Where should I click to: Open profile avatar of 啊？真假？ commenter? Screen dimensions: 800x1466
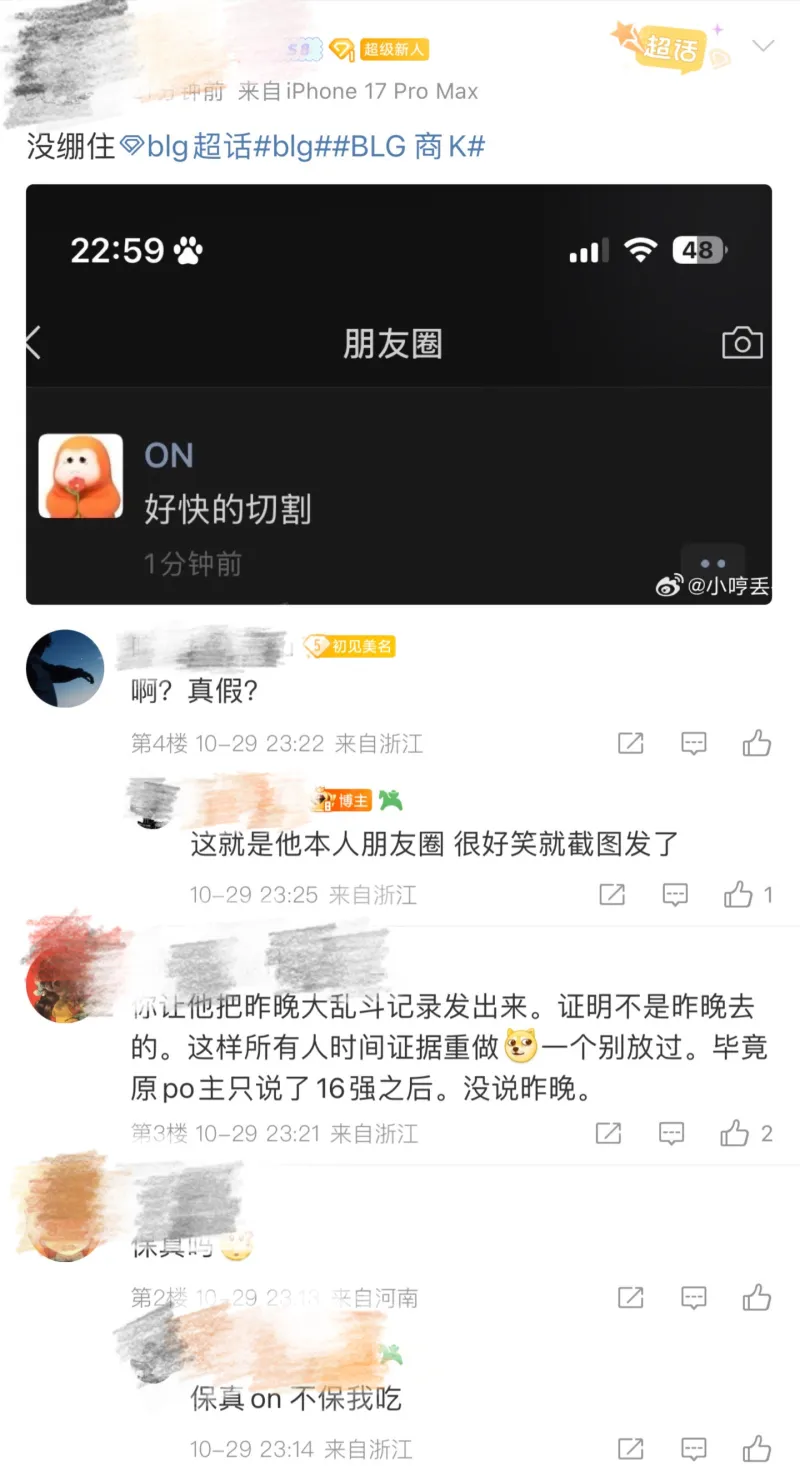click(65, 668)
